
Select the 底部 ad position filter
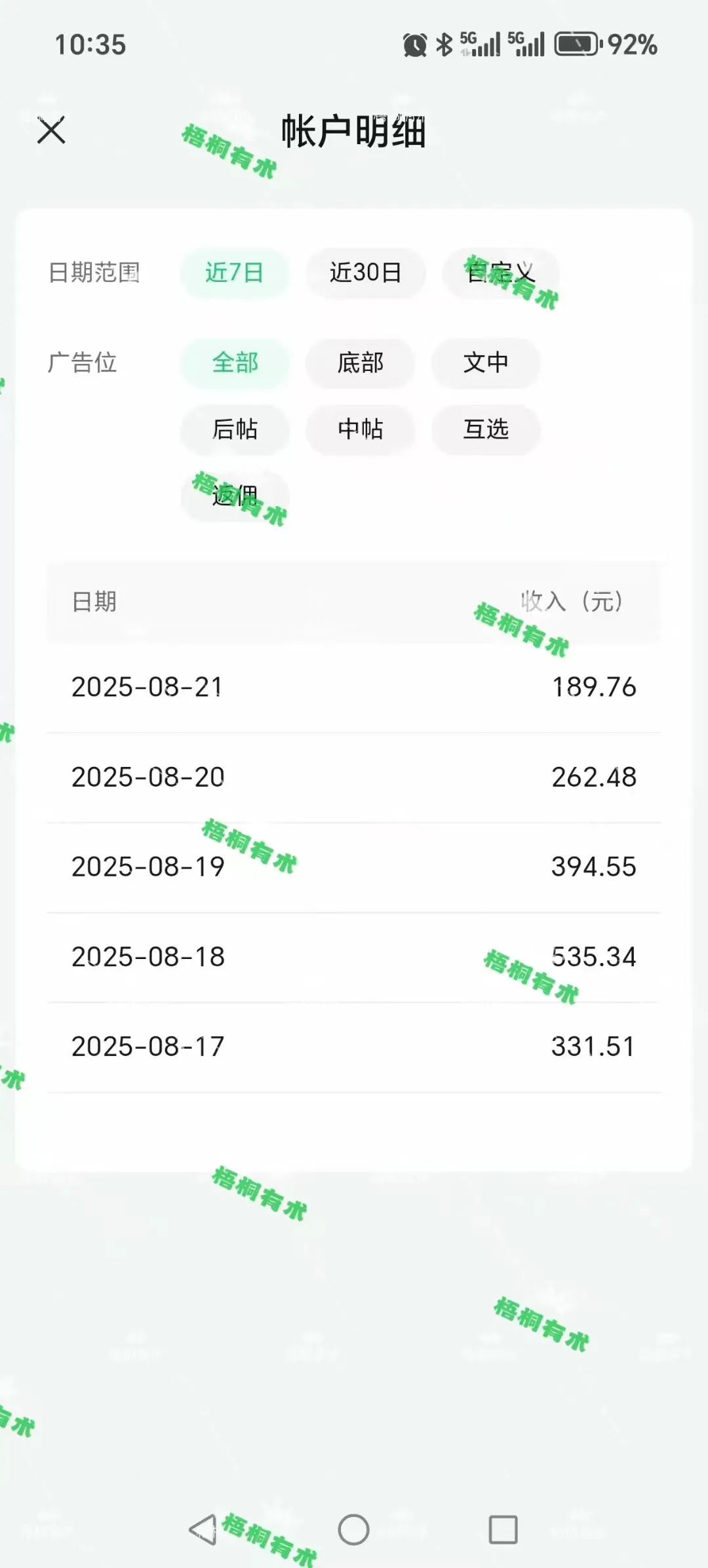(359, 363)
